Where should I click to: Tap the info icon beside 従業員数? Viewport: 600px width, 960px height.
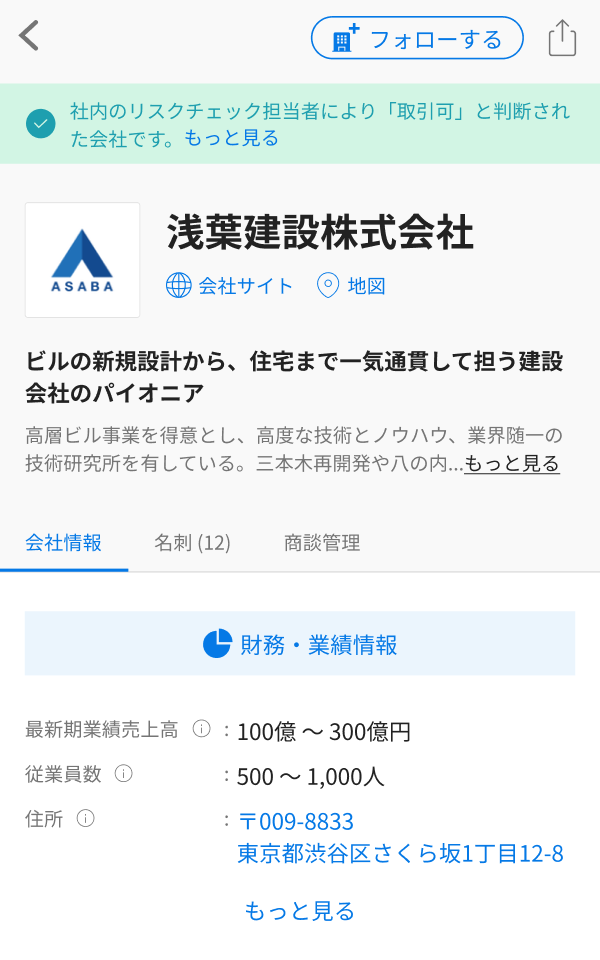[124, 774]
